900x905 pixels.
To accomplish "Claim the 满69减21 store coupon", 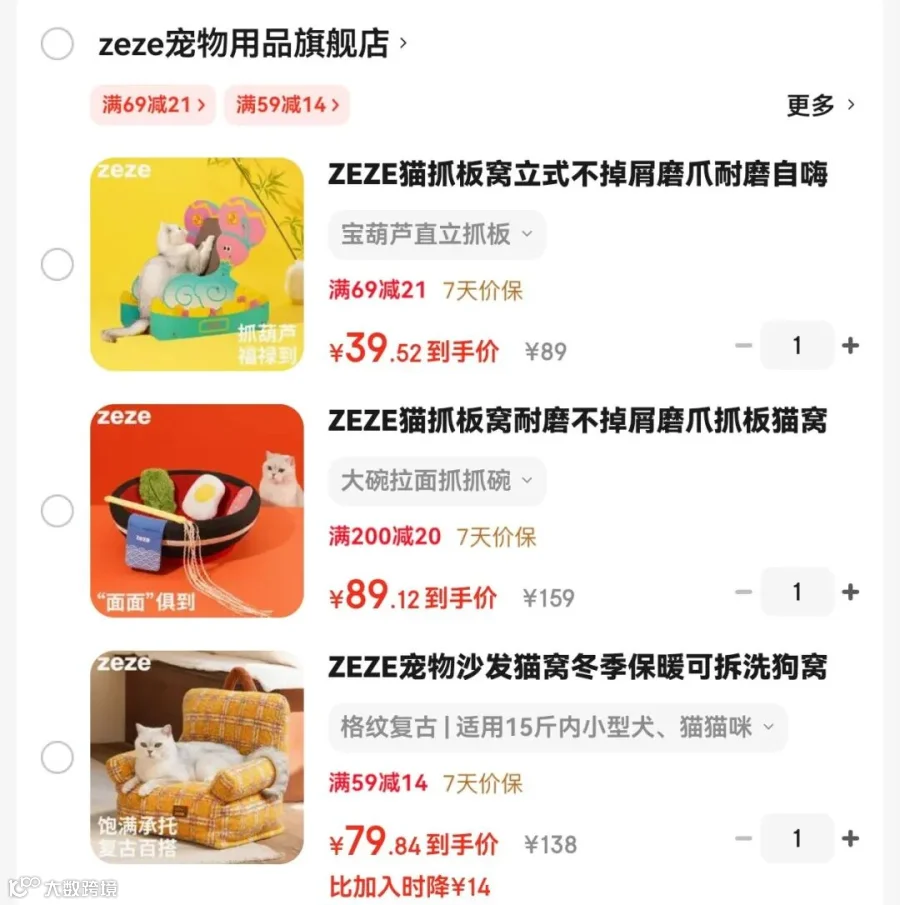I will [x=153, y=104].
